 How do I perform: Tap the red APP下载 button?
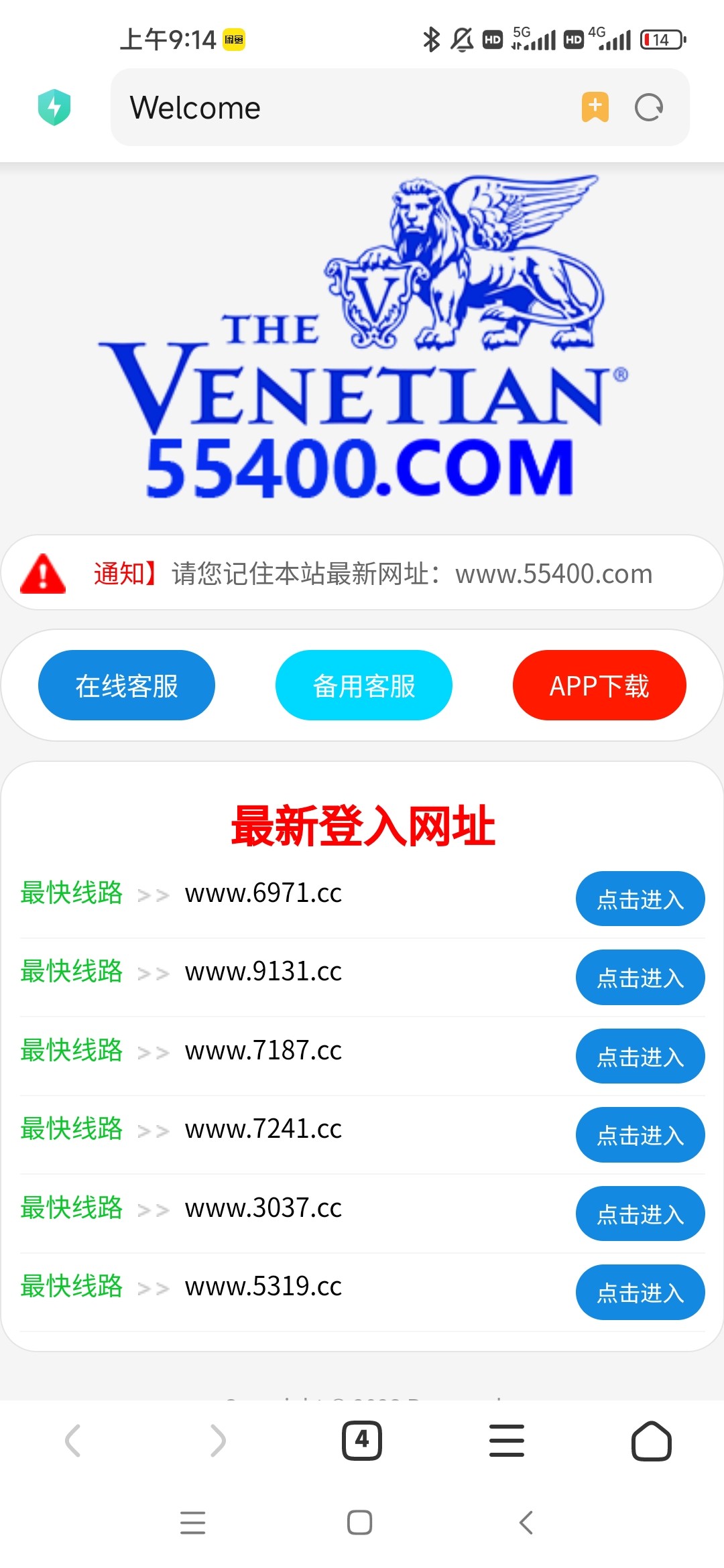click(599, 685)
